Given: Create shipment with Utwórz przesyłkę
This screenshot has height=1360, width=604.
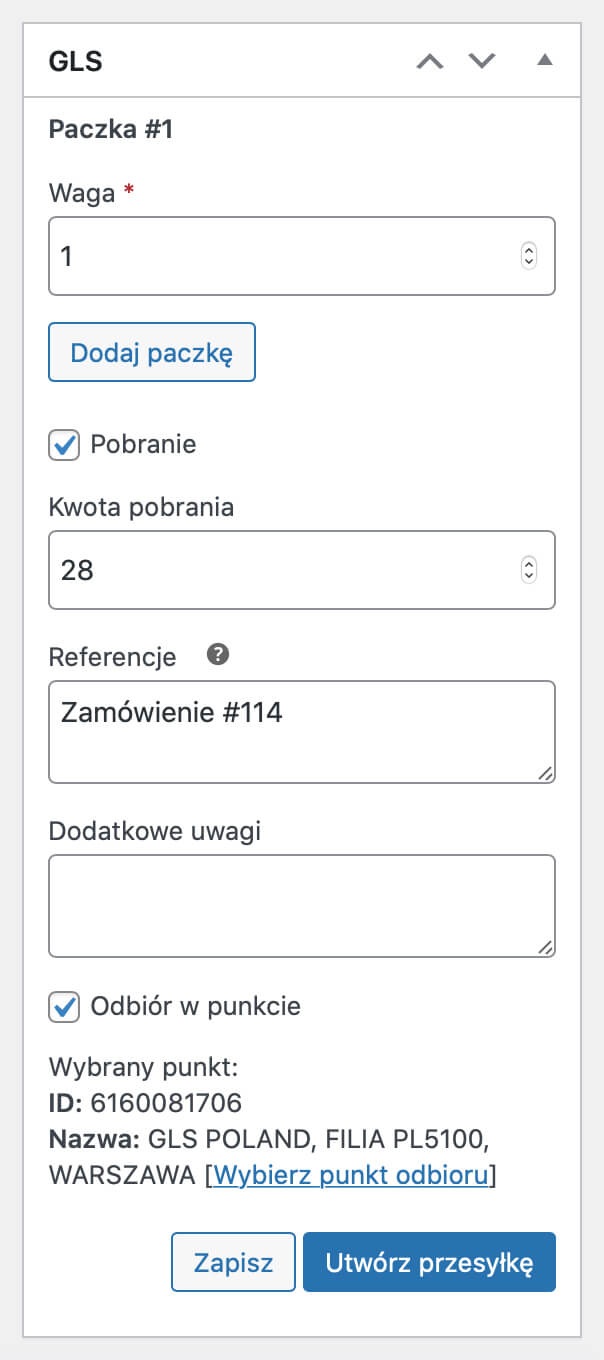Looking at the screenshot, I should (x=429, y=1262).
